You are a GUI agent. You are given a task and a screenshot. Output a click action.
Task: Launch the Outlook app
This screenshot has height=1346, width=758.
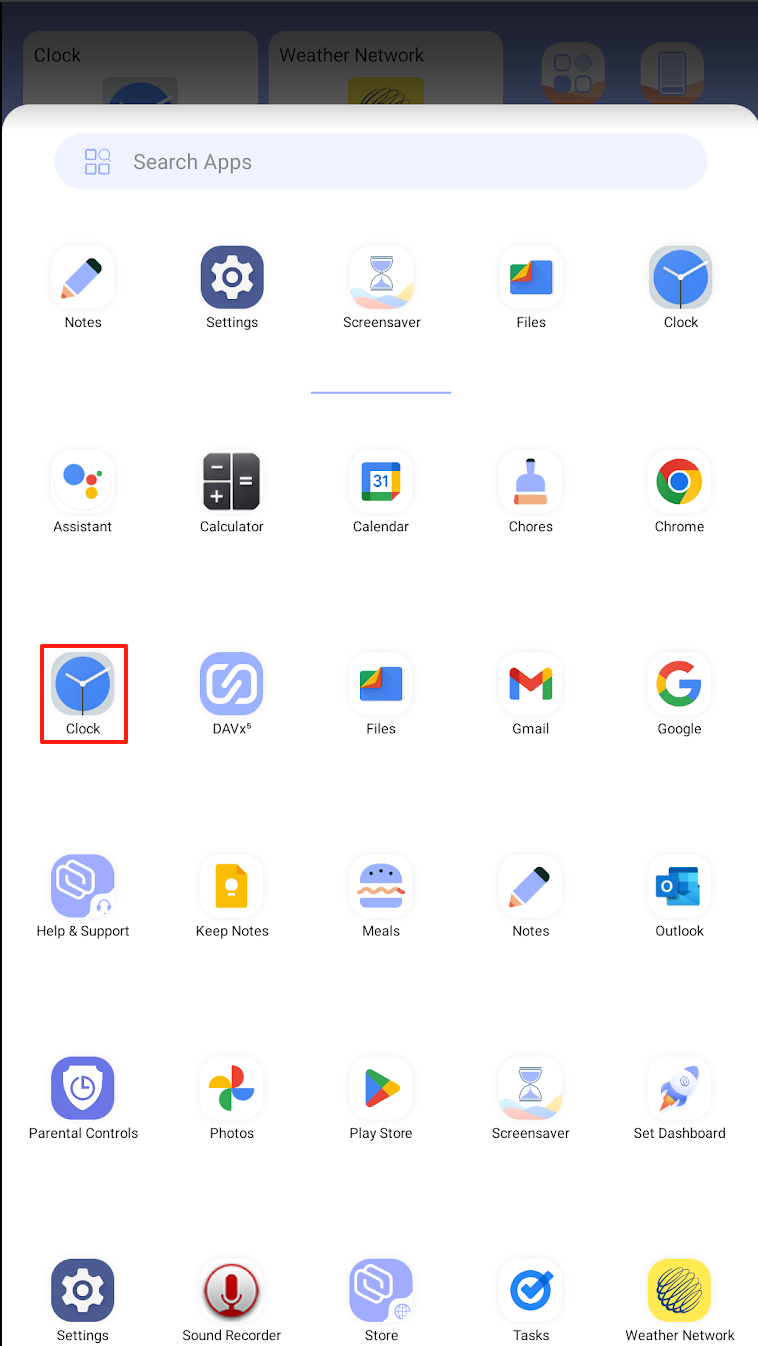(680, 887)
